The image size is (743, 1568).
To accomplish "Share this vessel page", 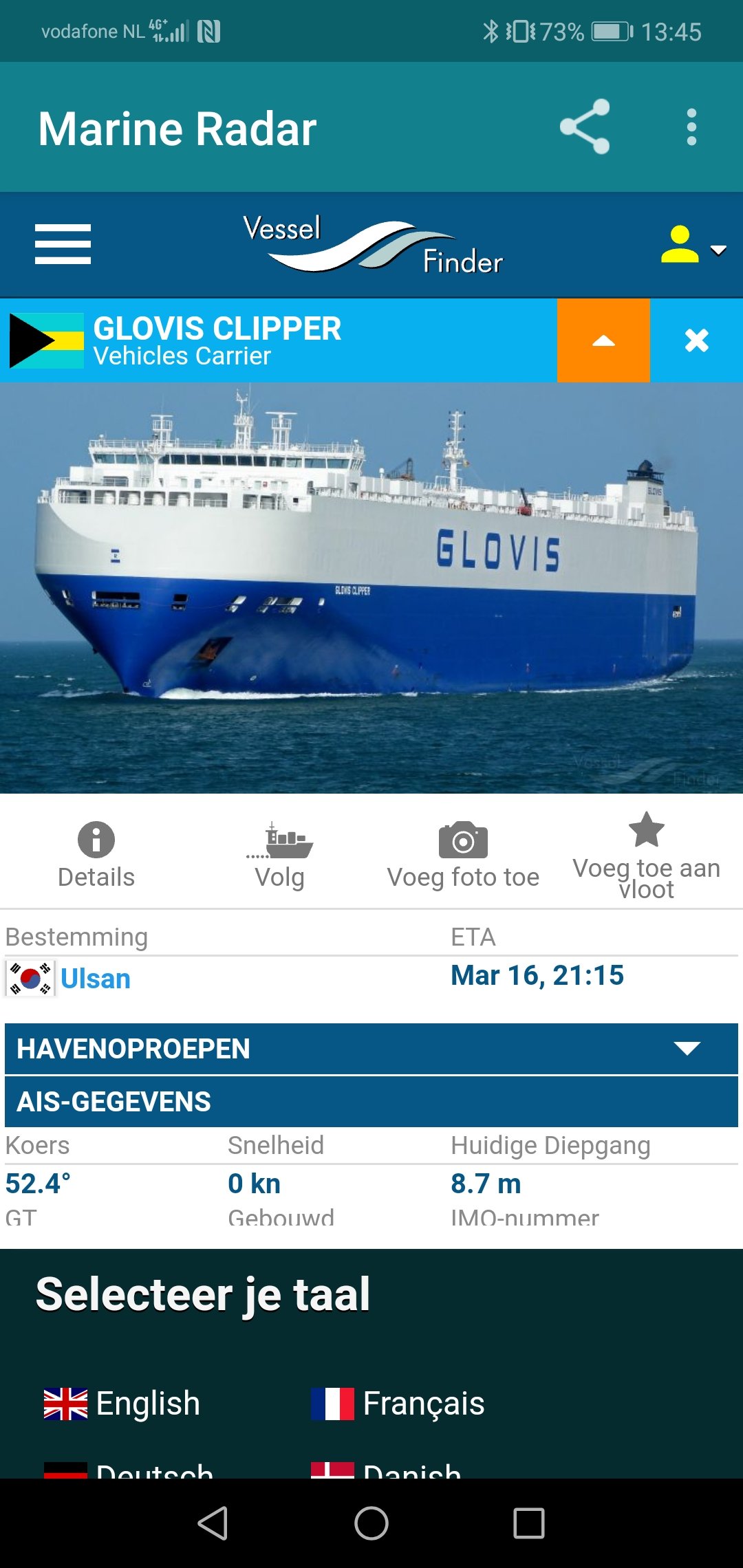I will [584, 127].
